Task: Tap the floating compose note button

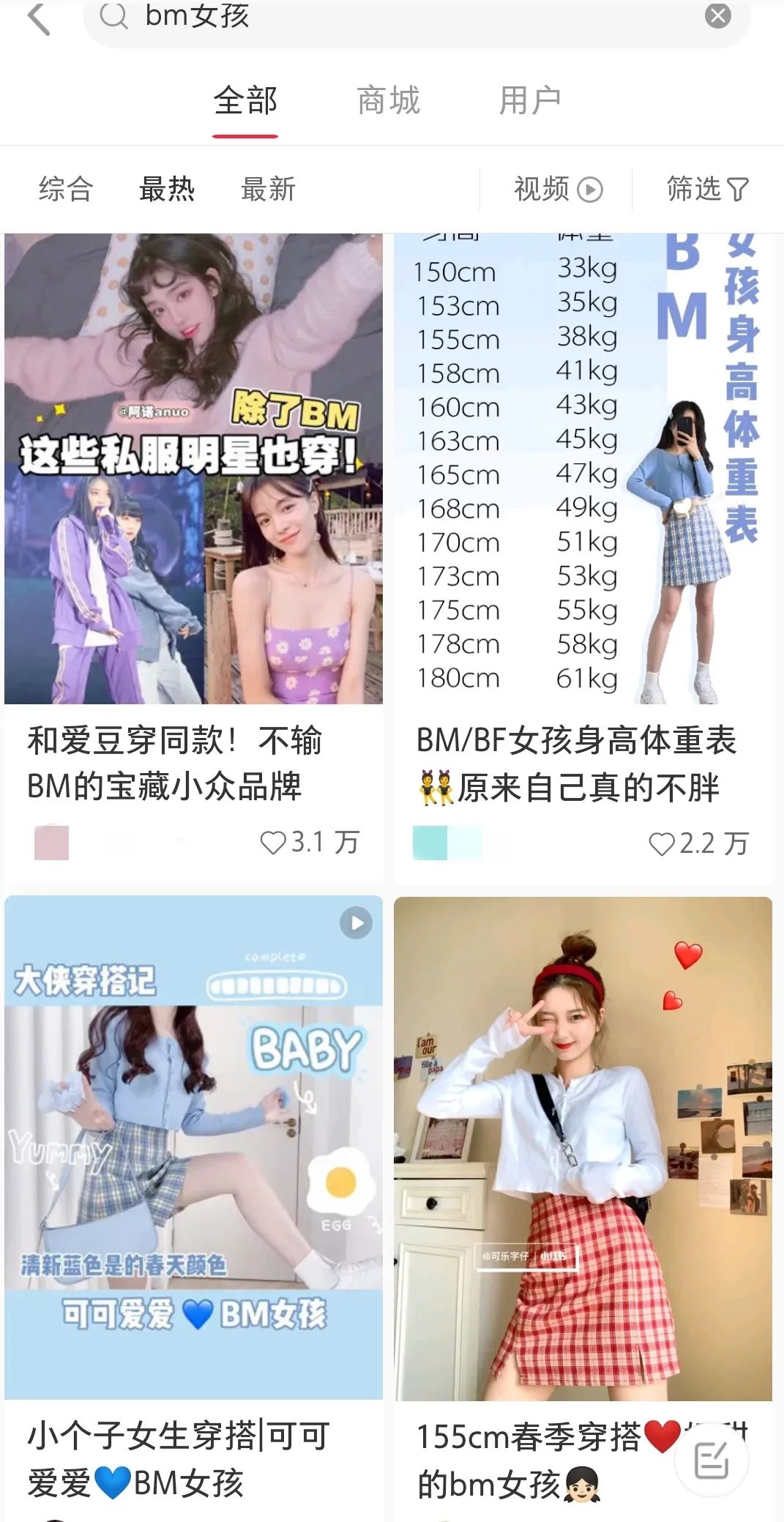Action: (x=711, y=1460)
